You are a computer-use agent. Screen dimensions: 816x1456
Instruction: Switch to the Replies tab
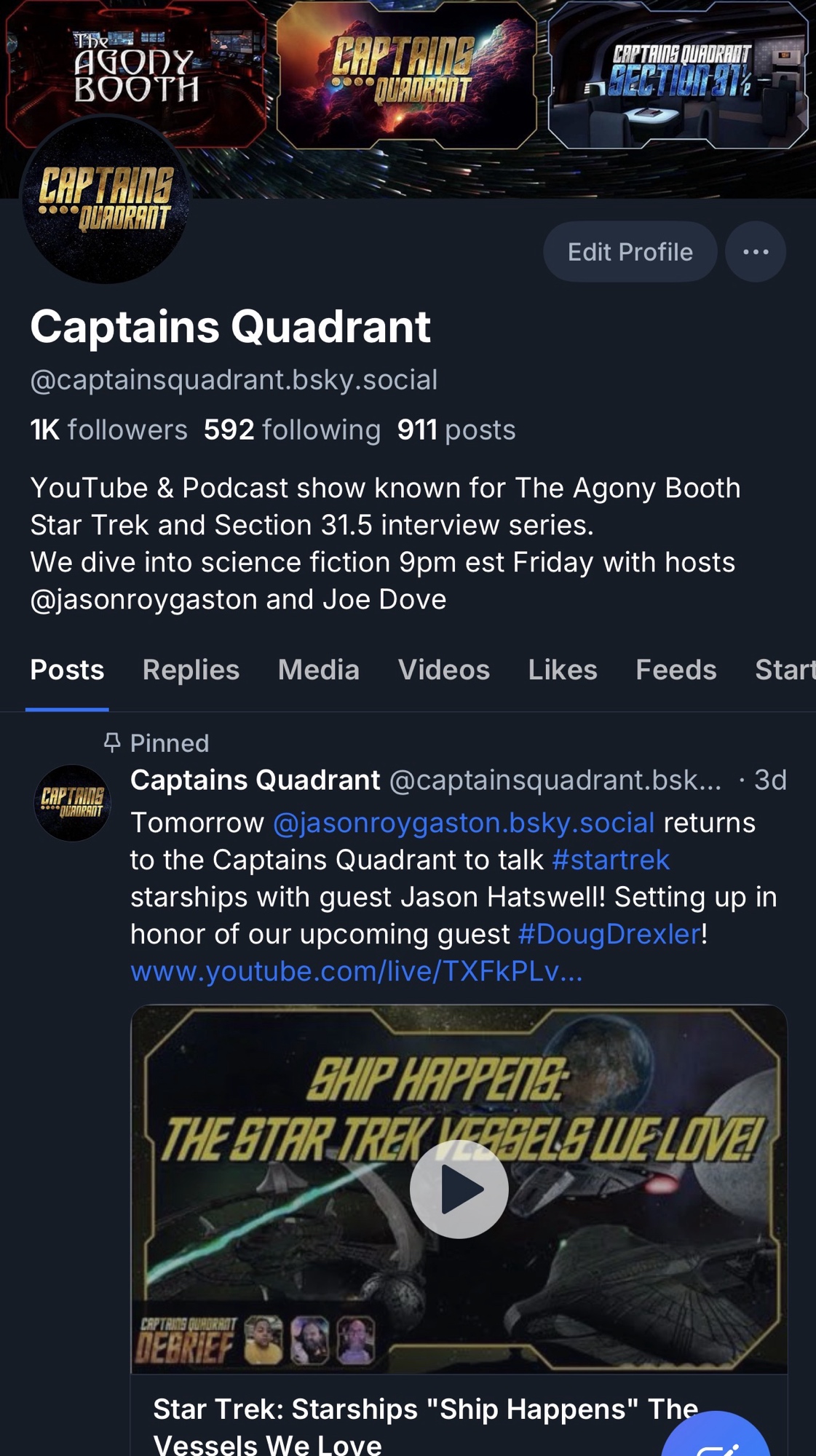click(x=191, y=670)
